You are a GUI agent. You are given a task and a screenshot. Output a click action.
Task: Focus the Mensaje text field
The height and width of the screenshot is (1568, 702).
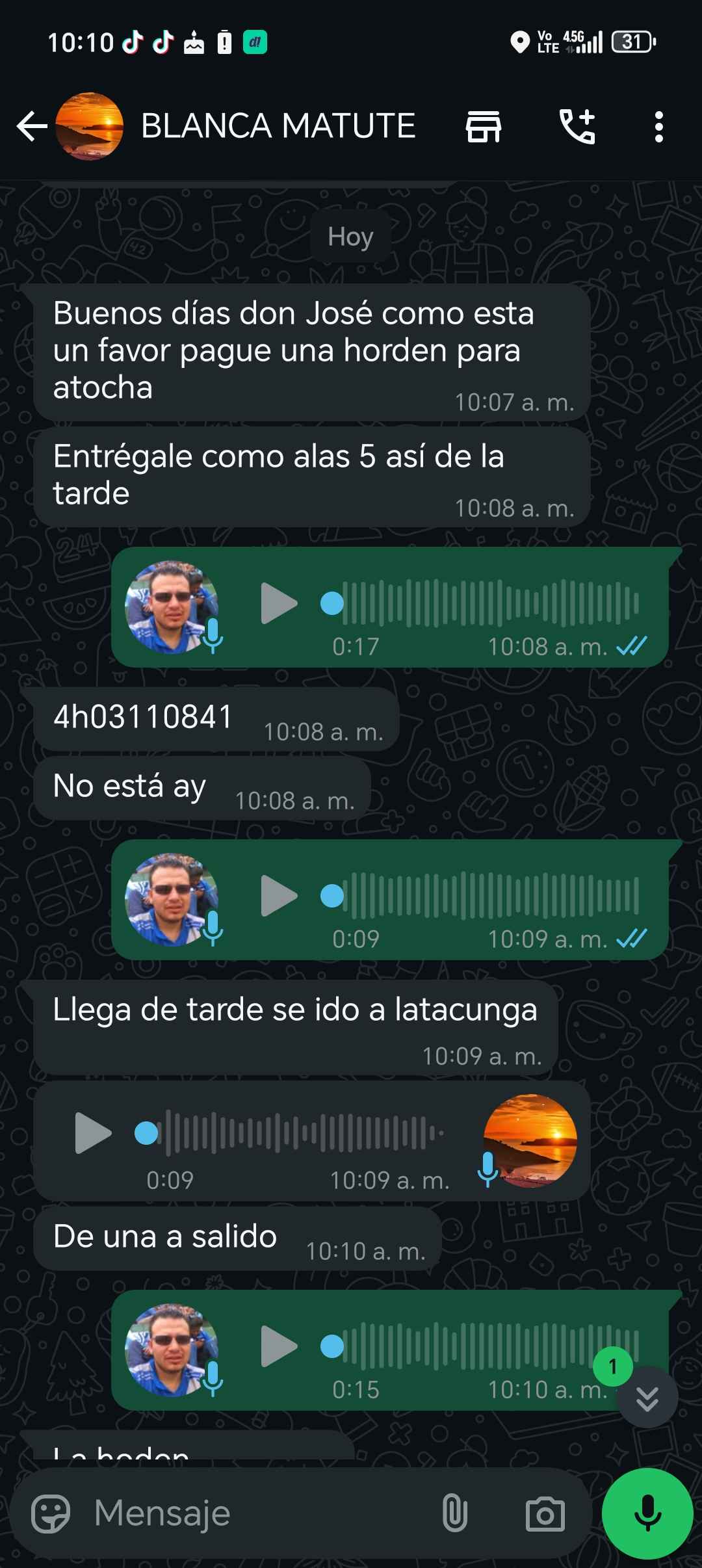[260, 1514]
